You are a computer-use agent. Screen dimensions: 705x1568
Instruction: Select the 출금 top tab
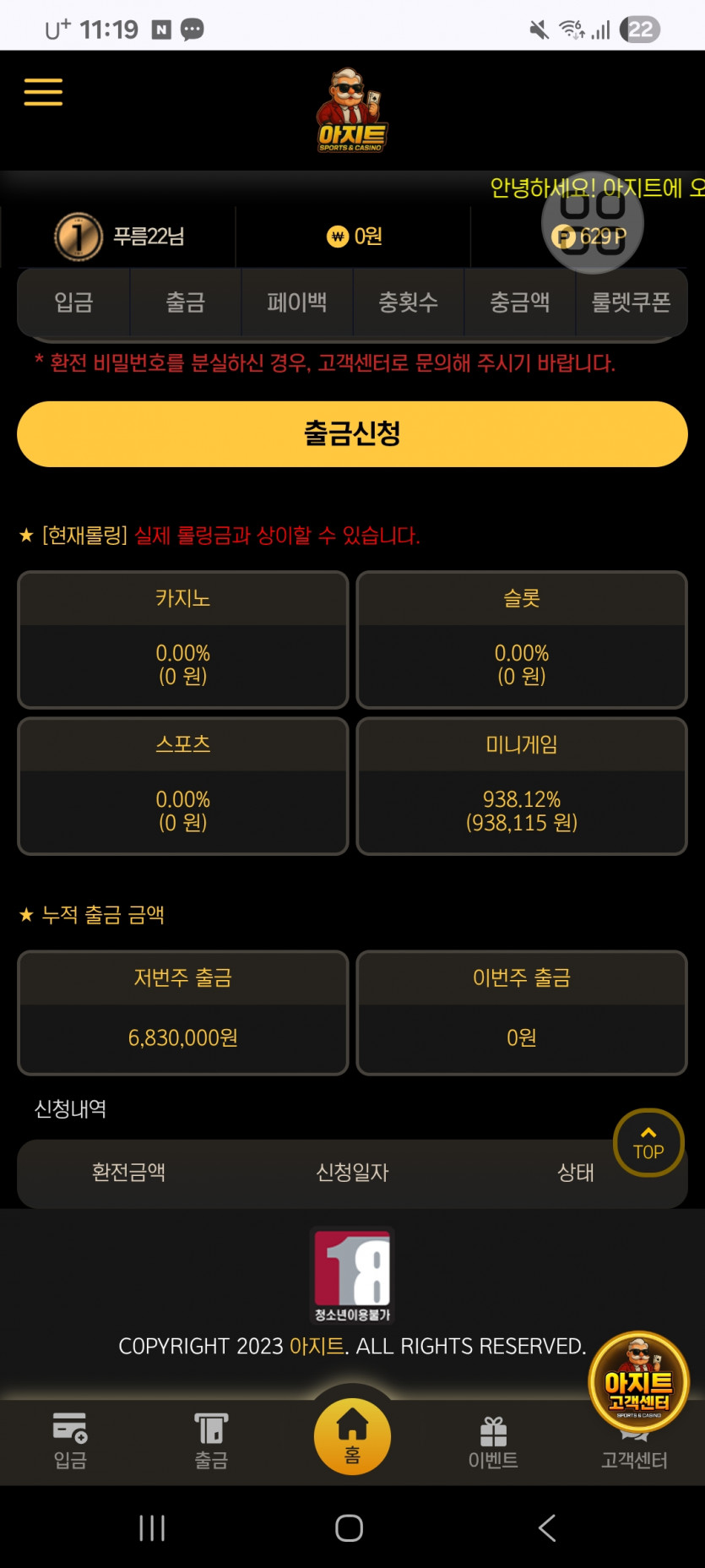185,302
